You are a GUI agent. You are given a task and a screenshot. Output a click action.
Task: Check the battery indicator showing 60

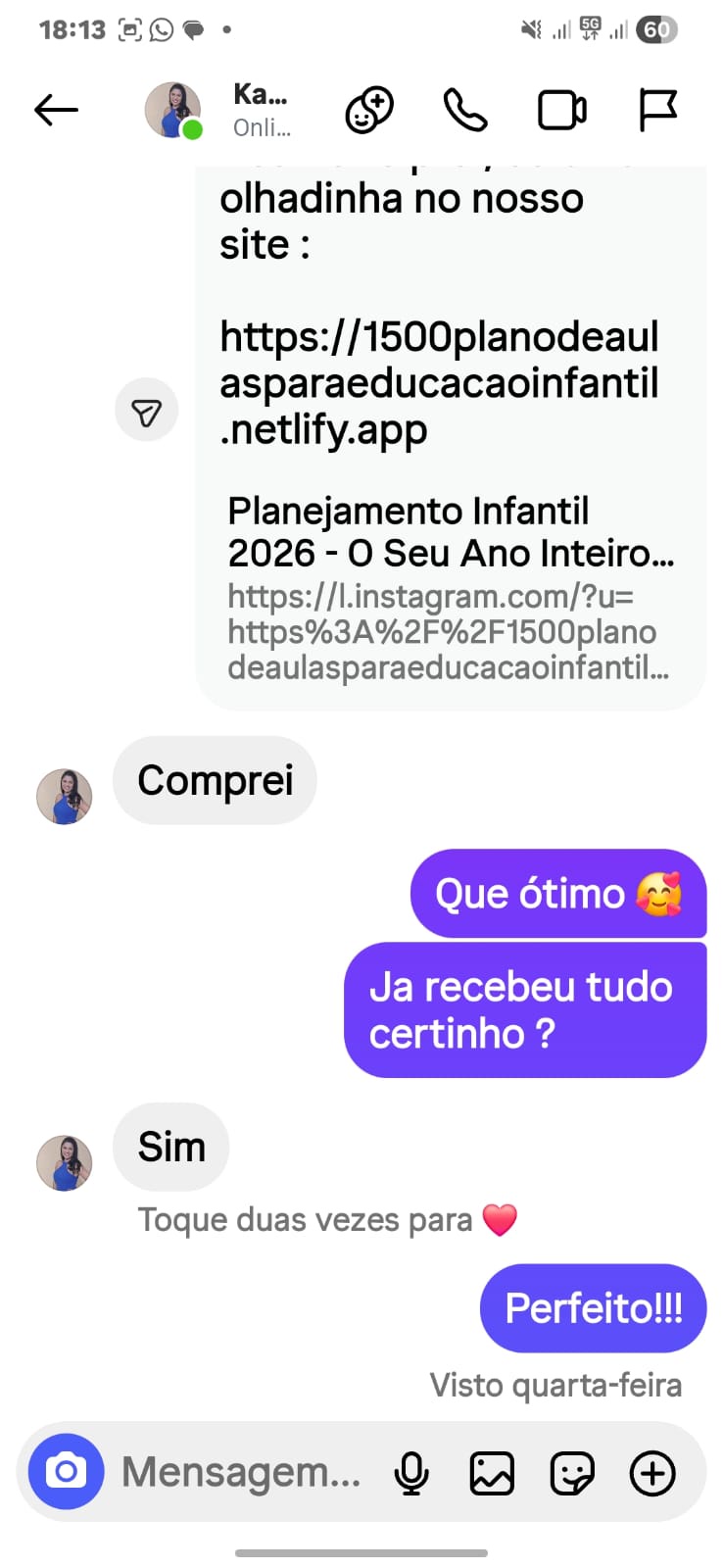[657, 29]
